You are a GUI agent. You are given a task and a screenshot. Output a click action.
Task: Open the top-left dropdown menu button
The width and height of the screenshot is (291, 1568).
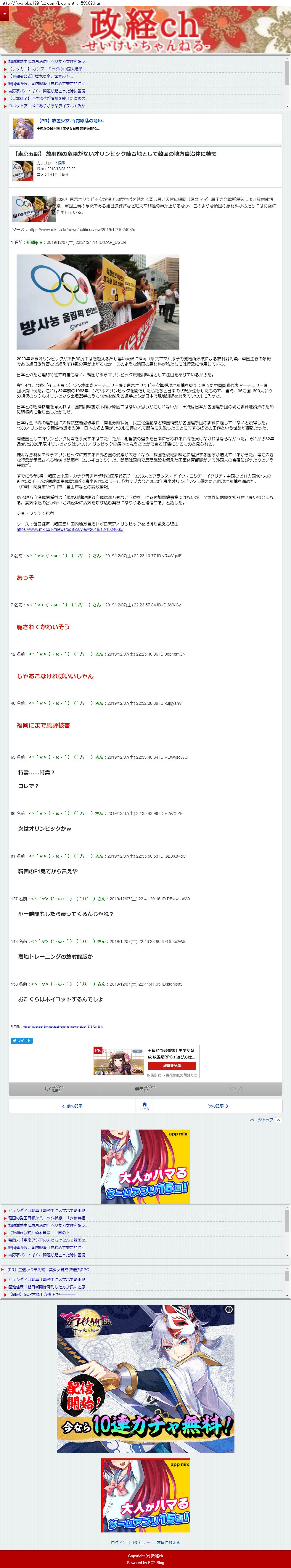(x=4, y=13)
